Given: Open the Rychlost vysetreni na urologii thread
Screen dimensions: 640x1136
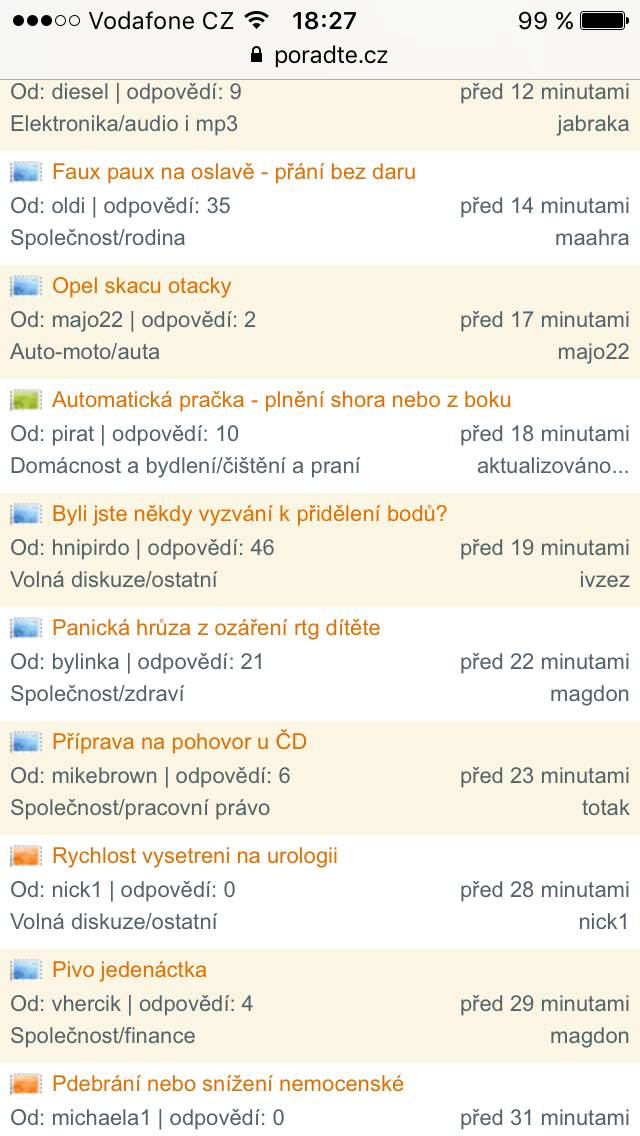Looking at the screenshot, I should coord(194,856).
